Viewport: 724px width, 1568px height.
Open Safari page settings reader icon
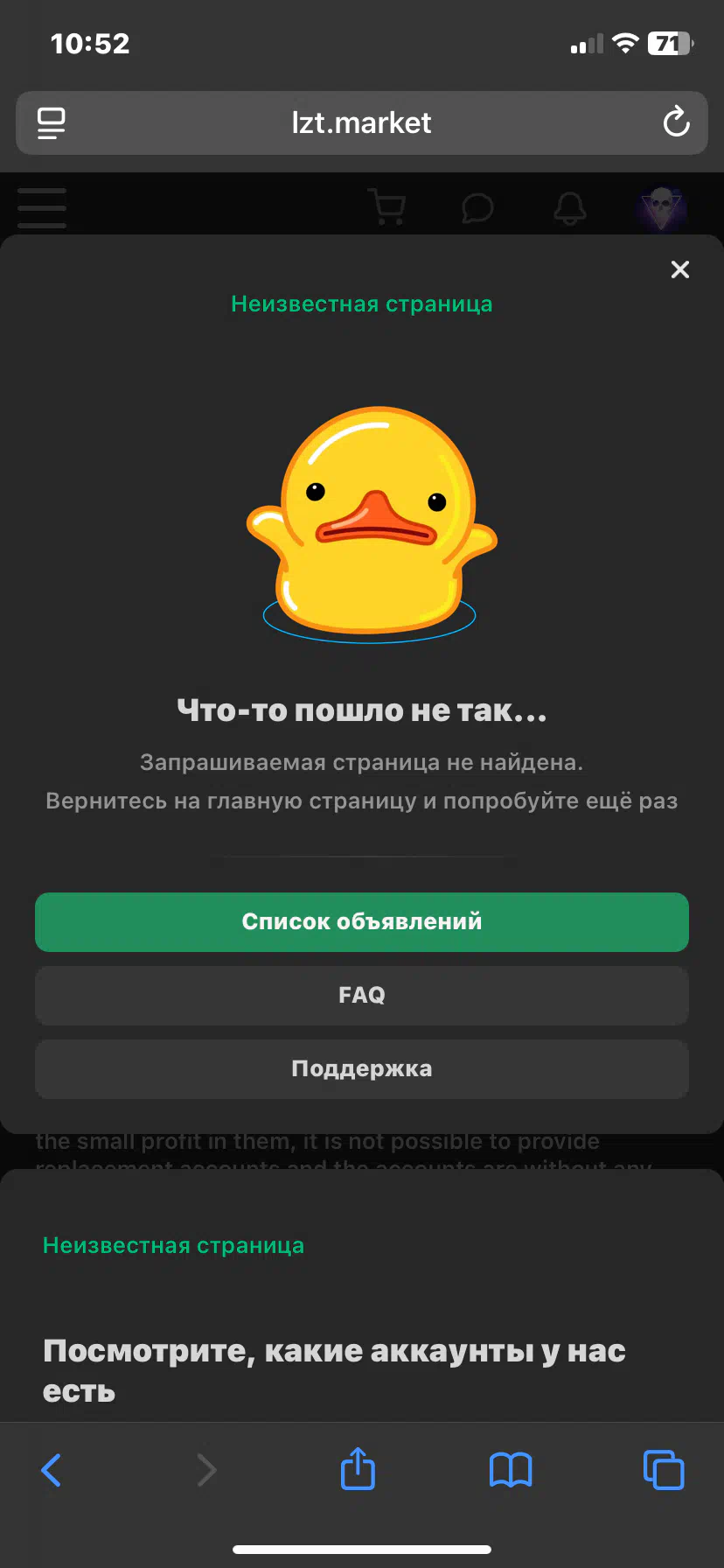point(52,123)
